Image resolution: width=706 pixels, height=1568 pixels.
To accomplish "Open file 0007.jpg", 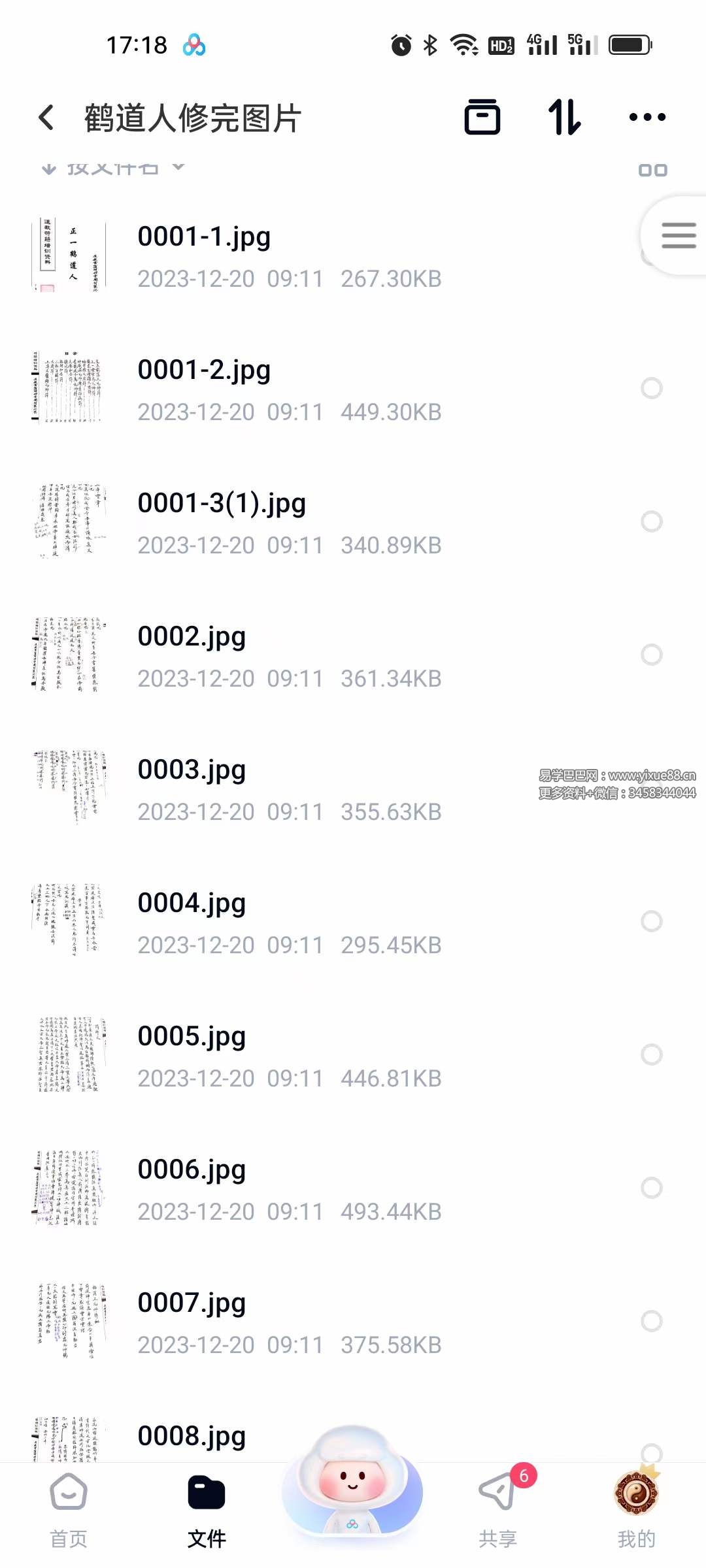I will click(353, 1322).
